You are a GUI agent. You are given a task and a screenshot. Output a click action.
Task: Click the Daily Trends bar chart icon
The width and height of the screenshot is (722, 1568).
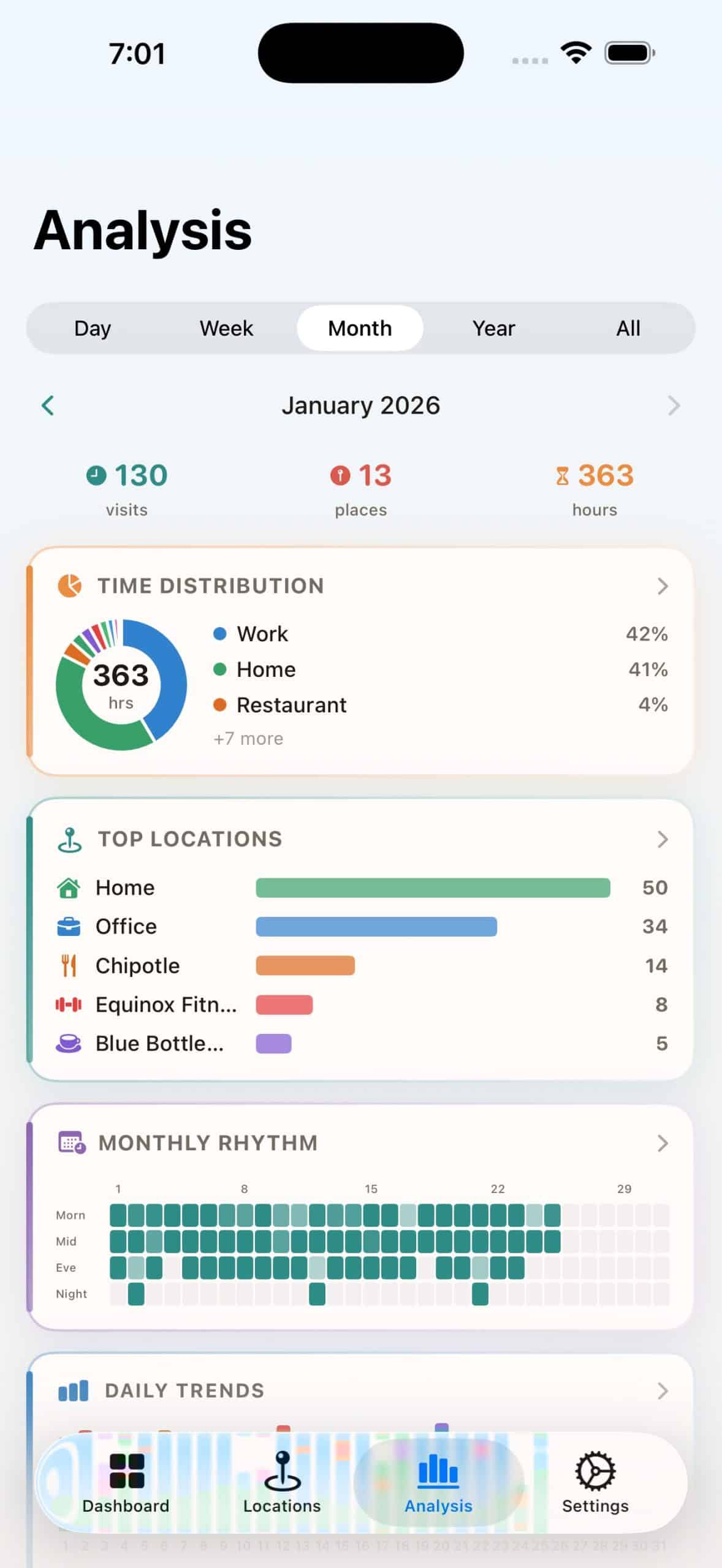[x=72, y=1390]
